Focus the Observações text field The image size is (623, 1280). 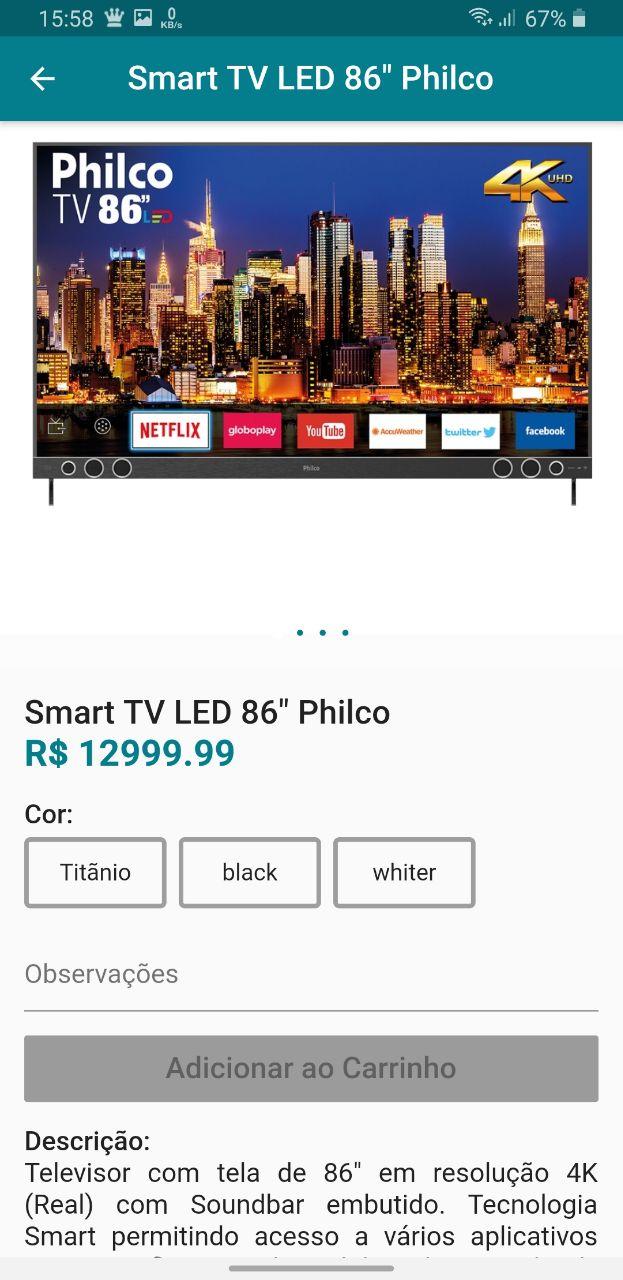pos(311,975)
